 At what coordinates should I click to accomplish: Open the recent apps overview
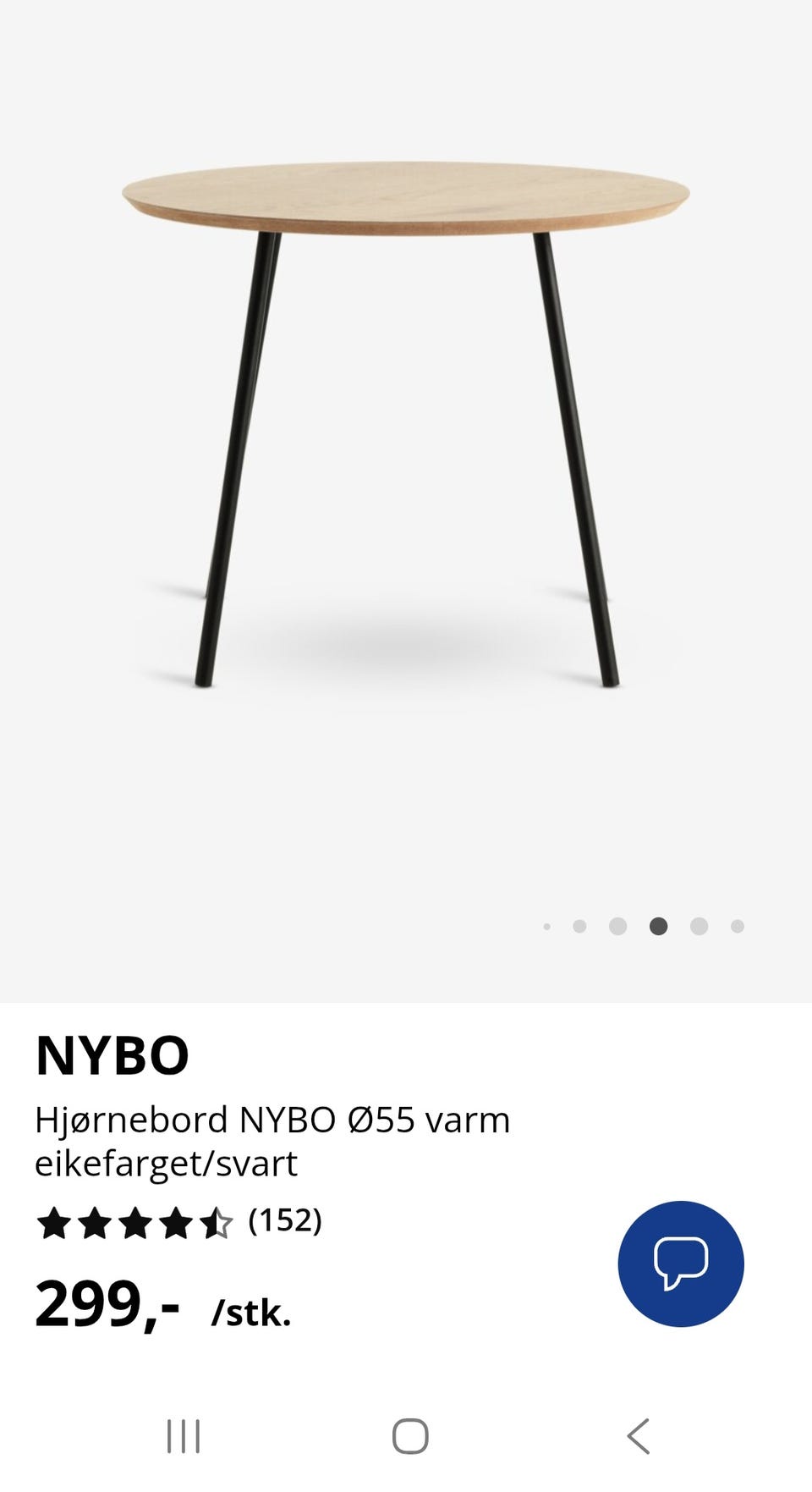[x=184, y=1436]
